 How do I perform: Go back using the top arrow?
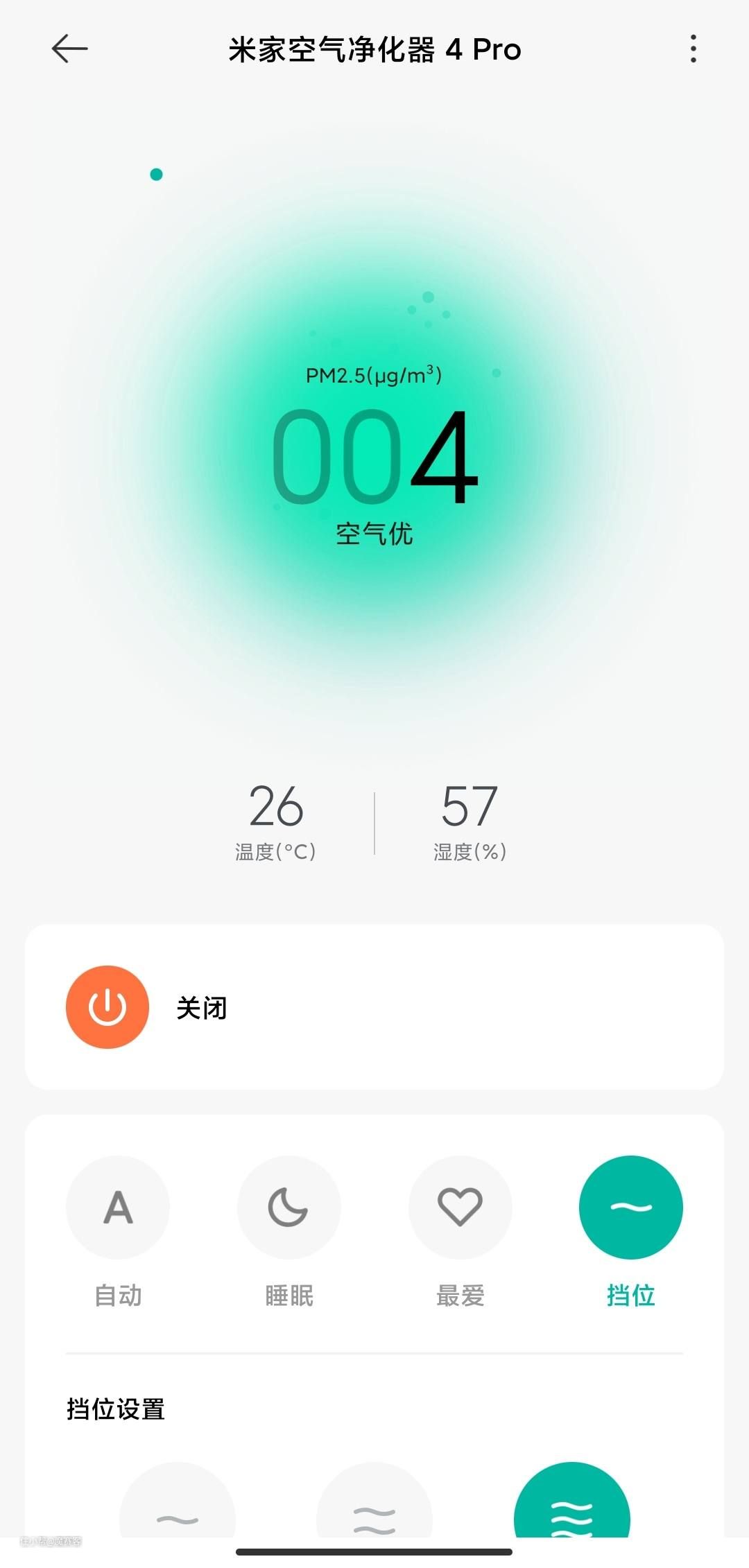pyautogui.click(x=69, y=49)
